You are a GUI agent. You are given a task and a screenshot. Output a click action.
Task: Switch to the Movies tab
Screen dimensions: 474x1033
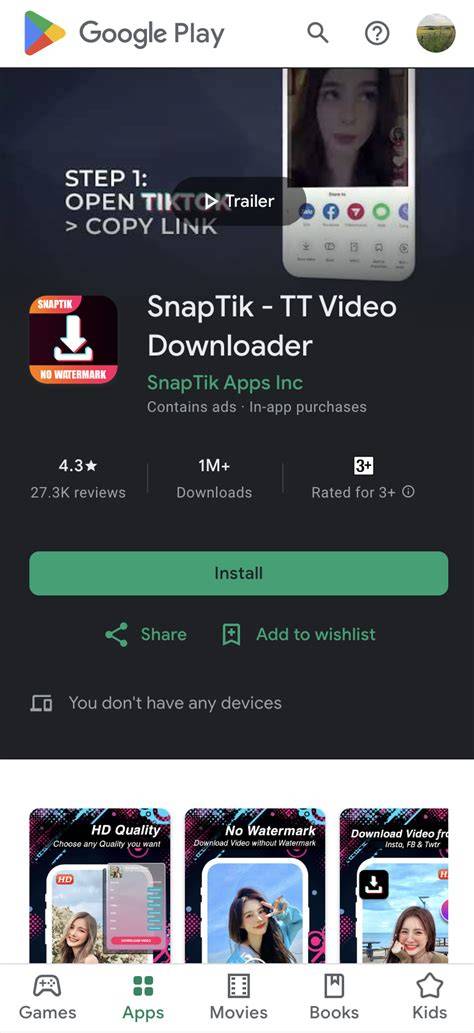tap(238, 997)
